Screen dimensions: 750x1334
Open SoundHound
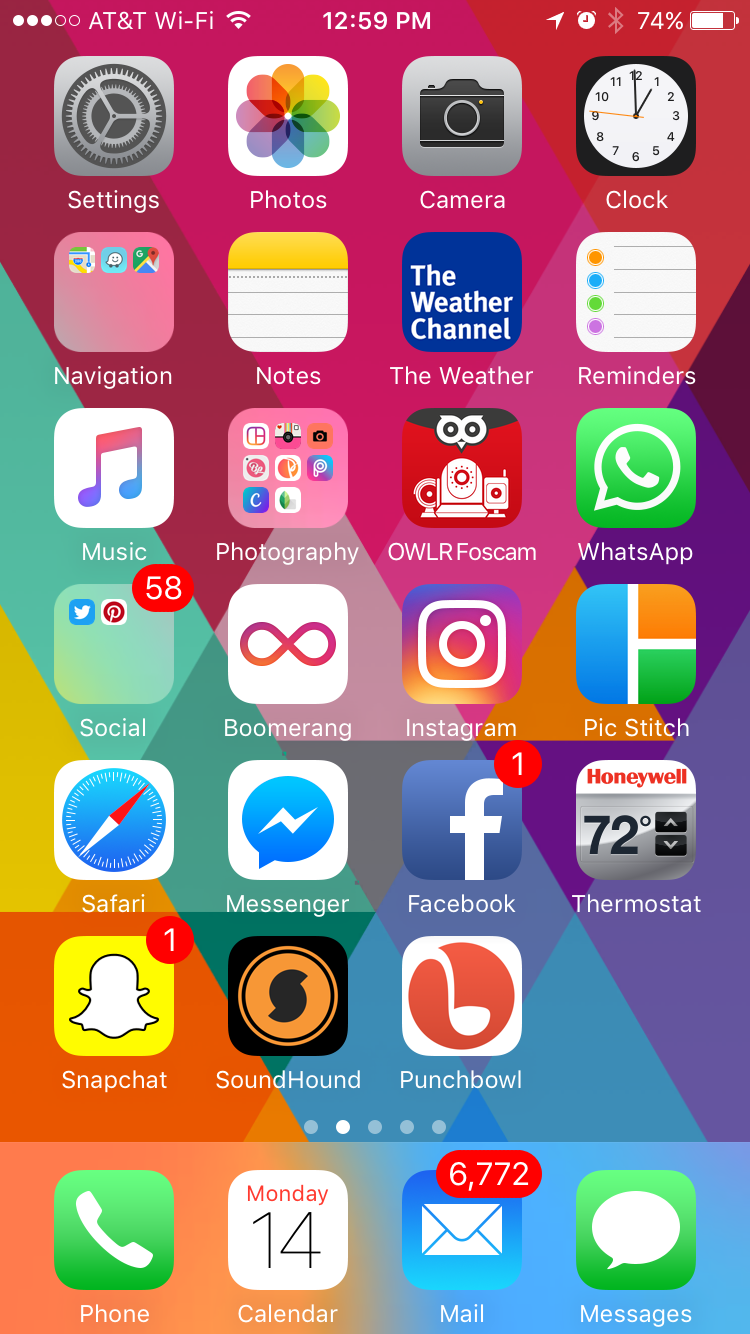288,996
